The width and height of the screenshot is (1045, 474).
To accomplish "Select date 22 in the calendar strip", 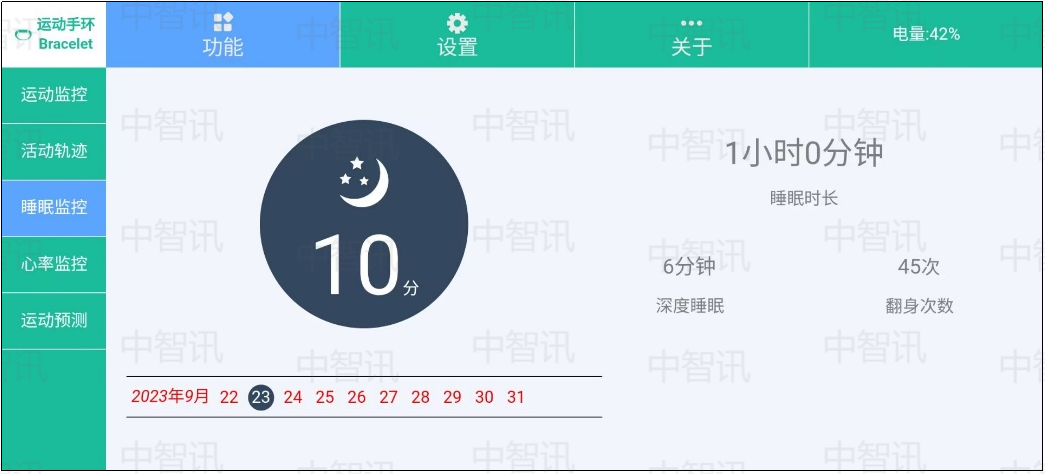I will click(x=229, y=397).
